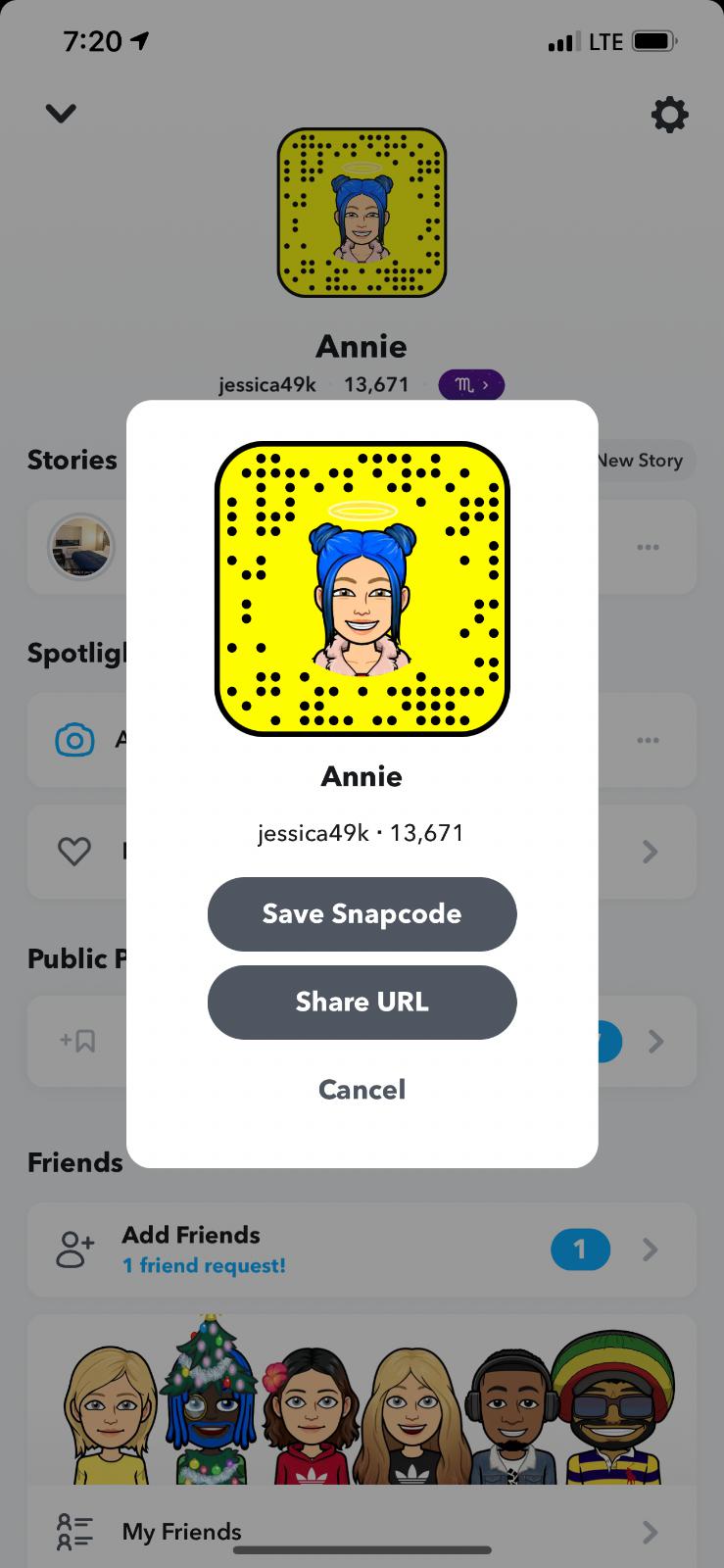The height and width of the screenshot is (1568, 724).
Task: Tap the New Story button
Action: (643, 460)
